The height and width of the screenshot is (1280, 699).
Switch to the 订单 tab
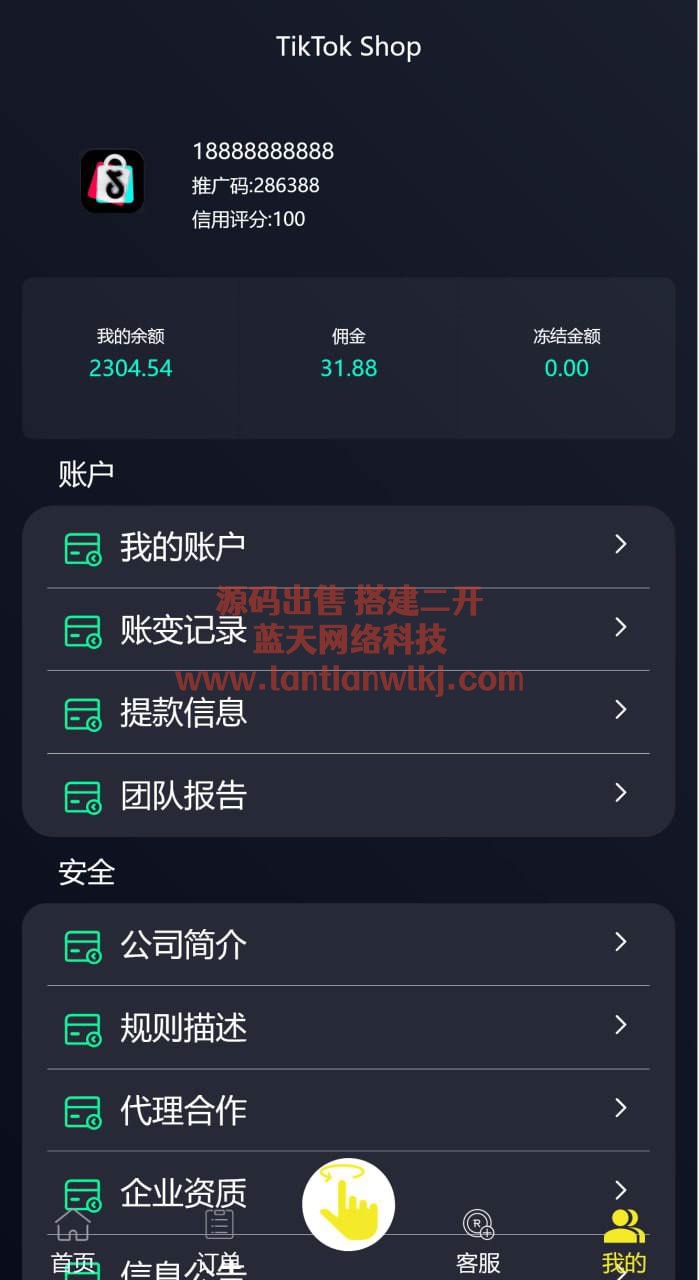coord(218,1241)
